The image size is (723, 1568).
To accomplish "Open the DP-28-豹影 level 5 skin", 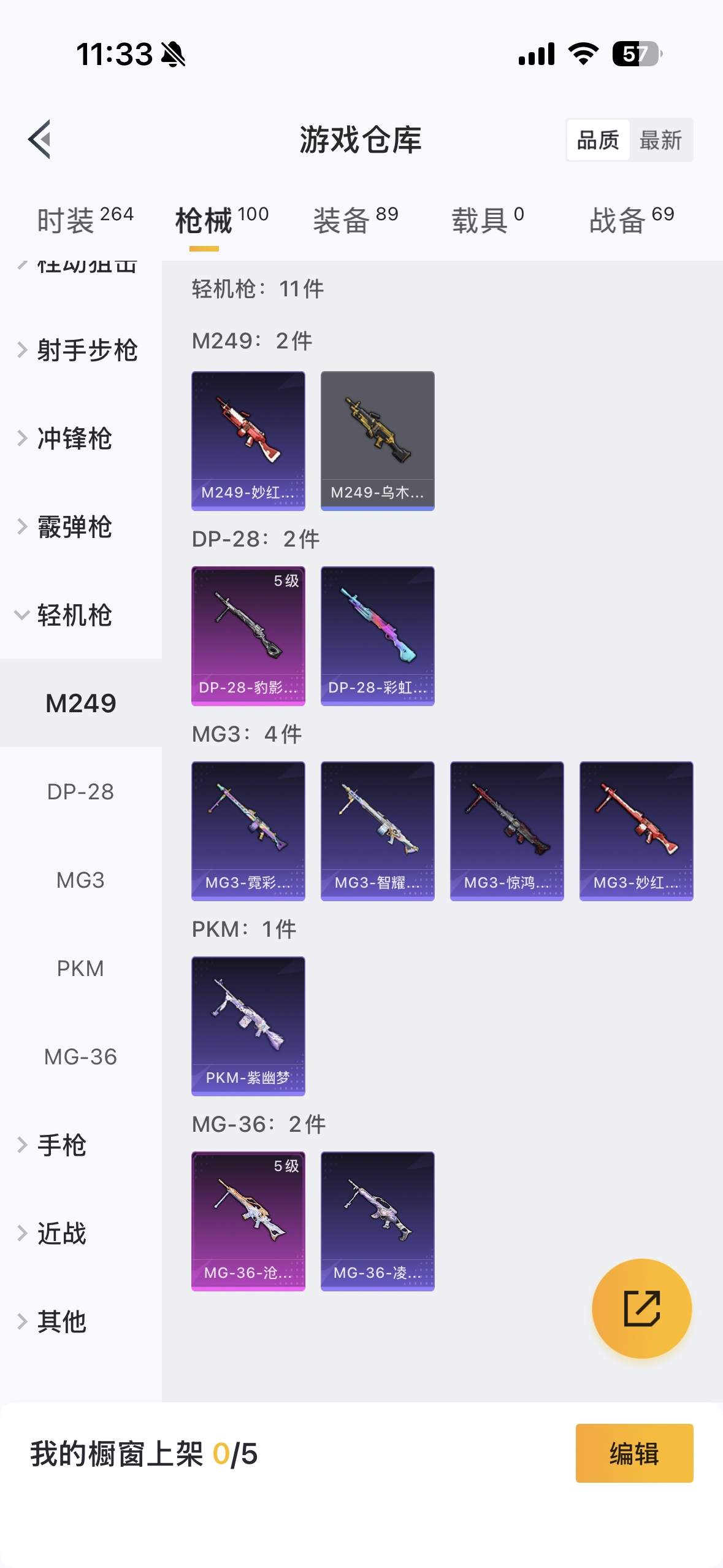I will 248,636.
